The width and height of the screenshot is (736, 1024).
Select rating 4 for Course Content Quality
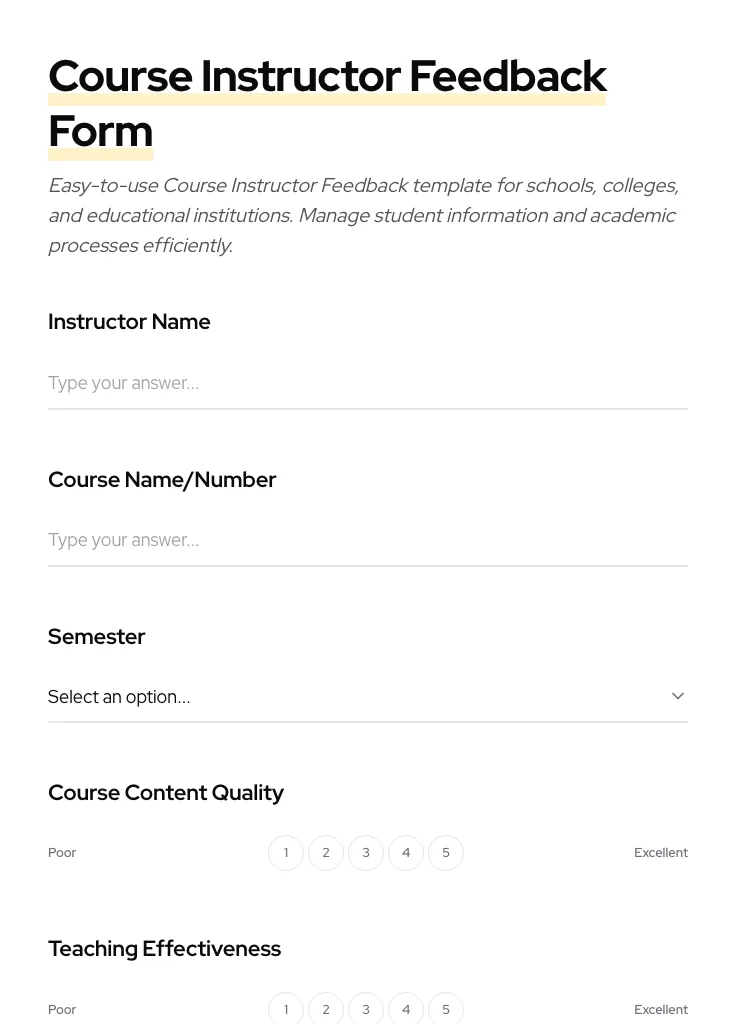406,853
